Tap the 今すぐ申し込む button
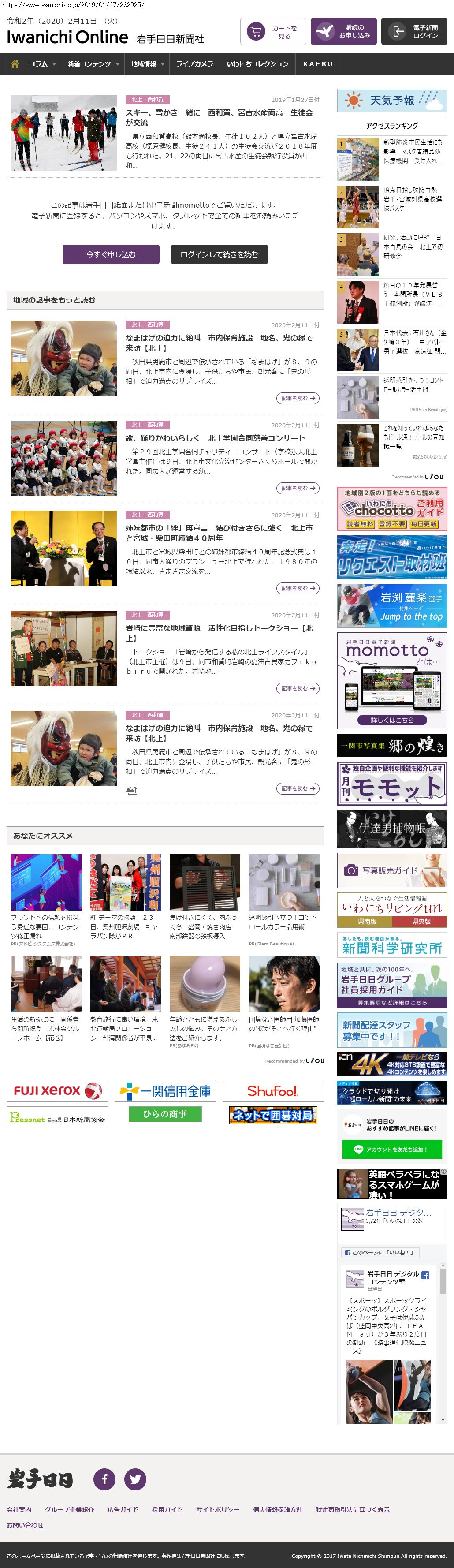 [x=111, y=254]
